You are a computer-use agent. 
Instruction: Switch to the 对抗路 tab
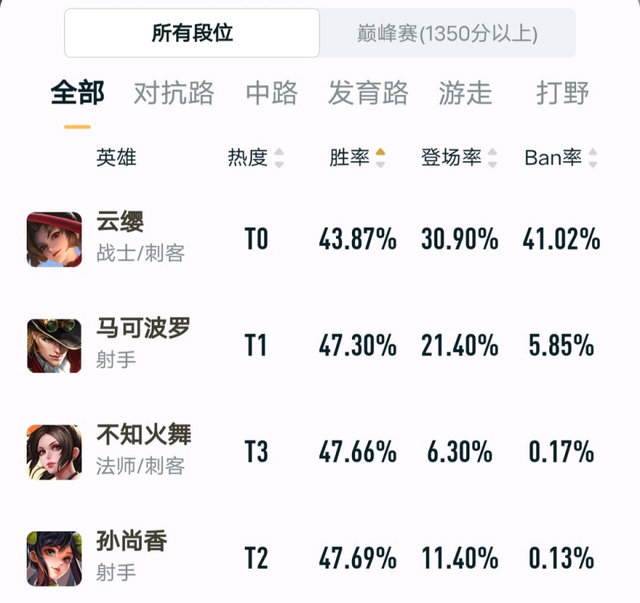(174, 94)
